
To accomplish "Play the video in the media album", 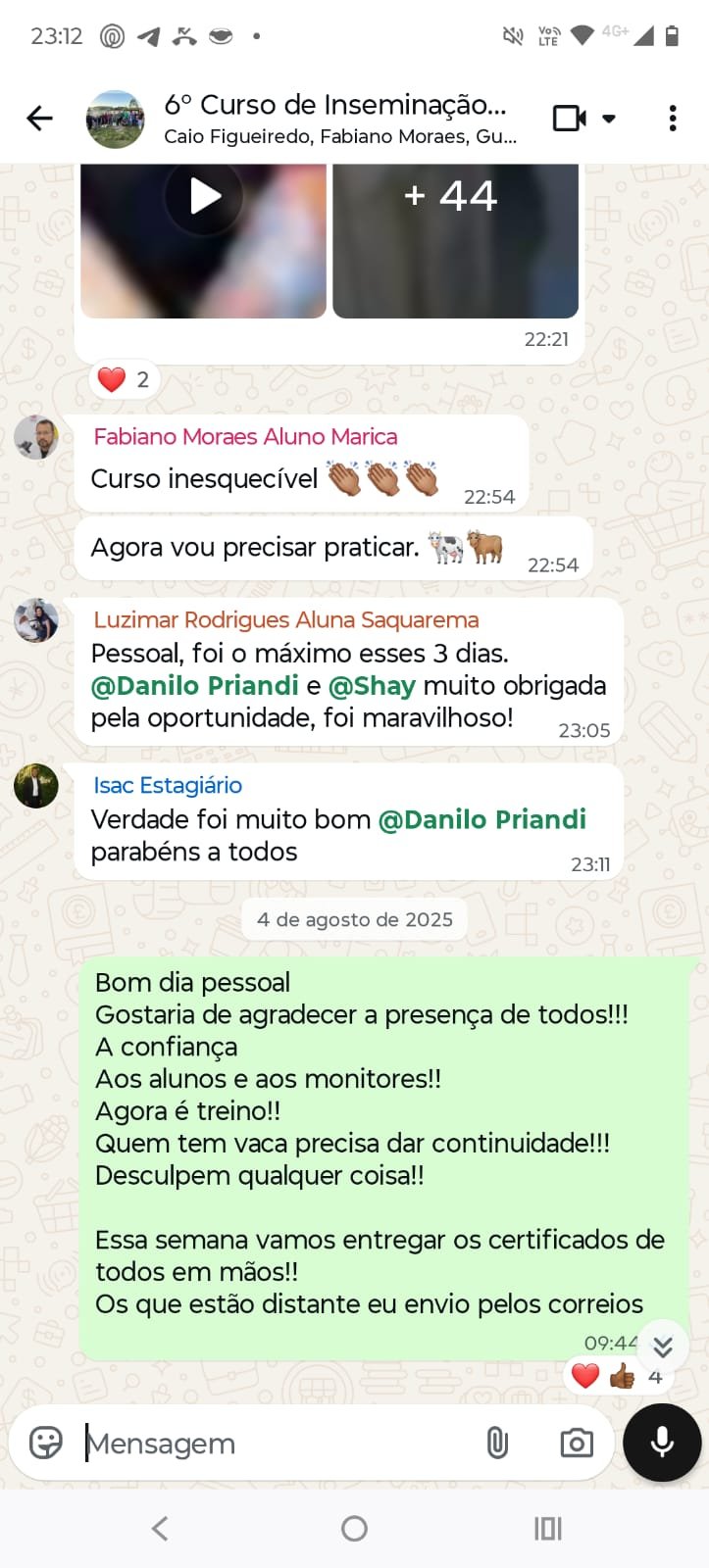I will pyautogui.click(x=204, y=197).
